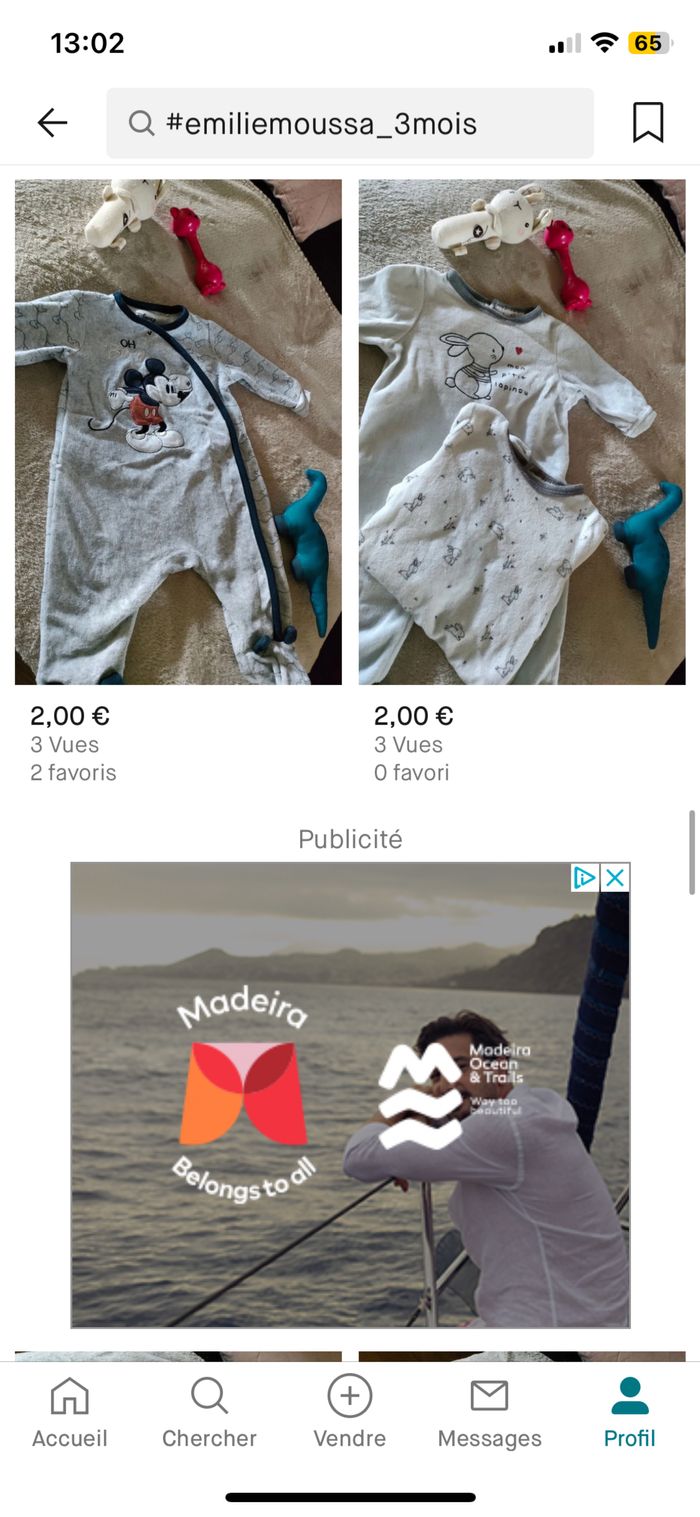Open the Messages tab
Image resolution: width=700 pixels, height=1517 pixels.
click(x=489, y=1411)
